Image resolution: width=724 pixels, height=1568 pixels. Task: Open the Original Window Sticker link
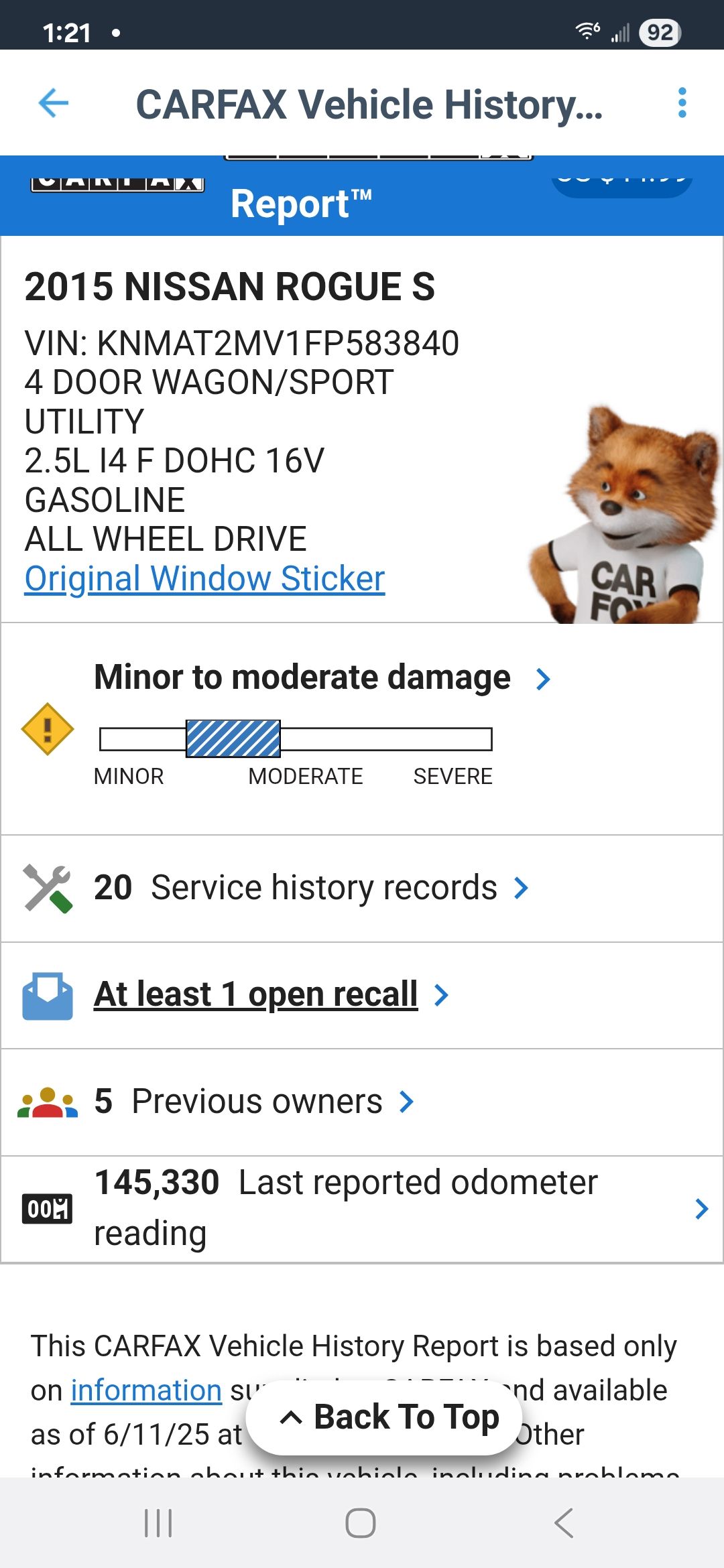point(204,578)
